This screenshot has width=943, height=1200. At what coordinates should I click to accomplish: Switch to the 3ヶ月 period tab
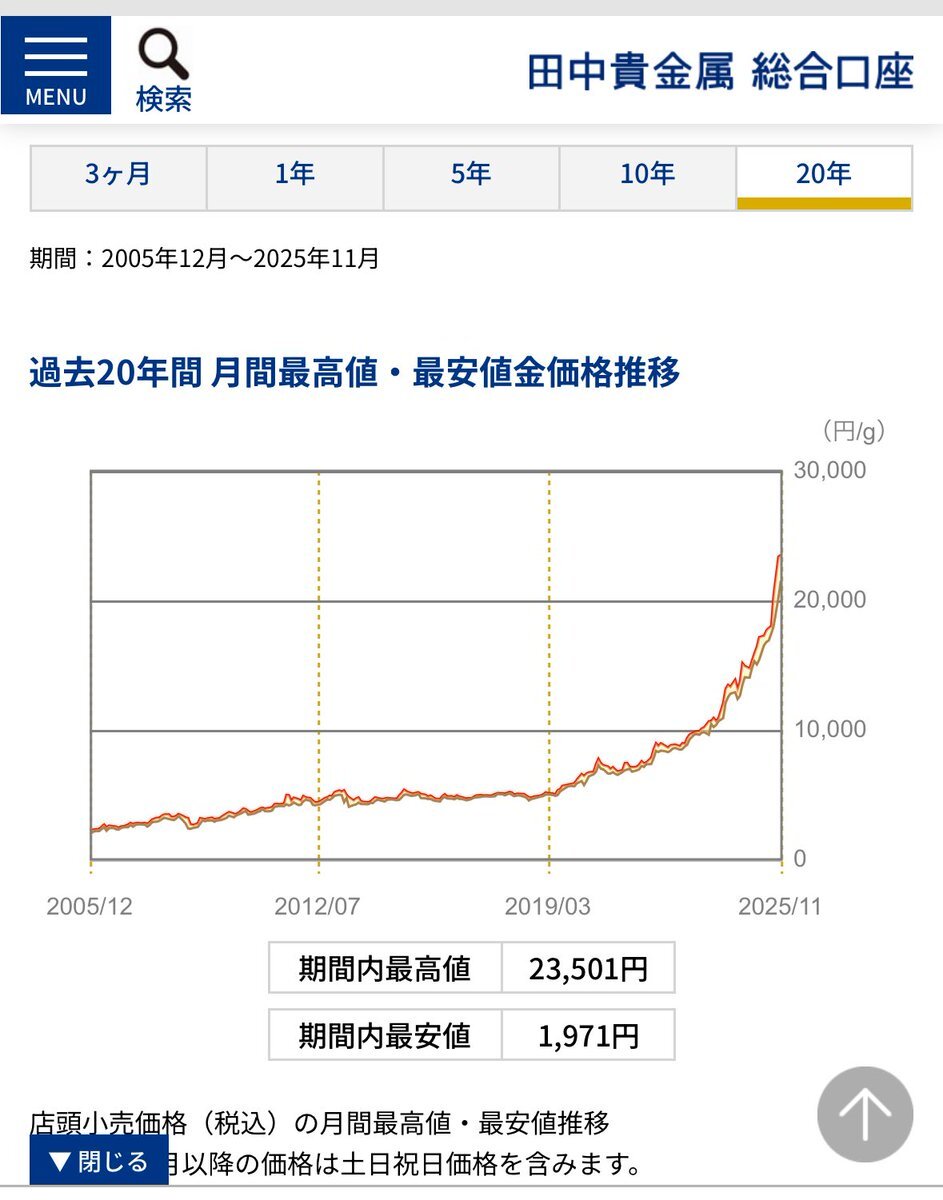119,177
